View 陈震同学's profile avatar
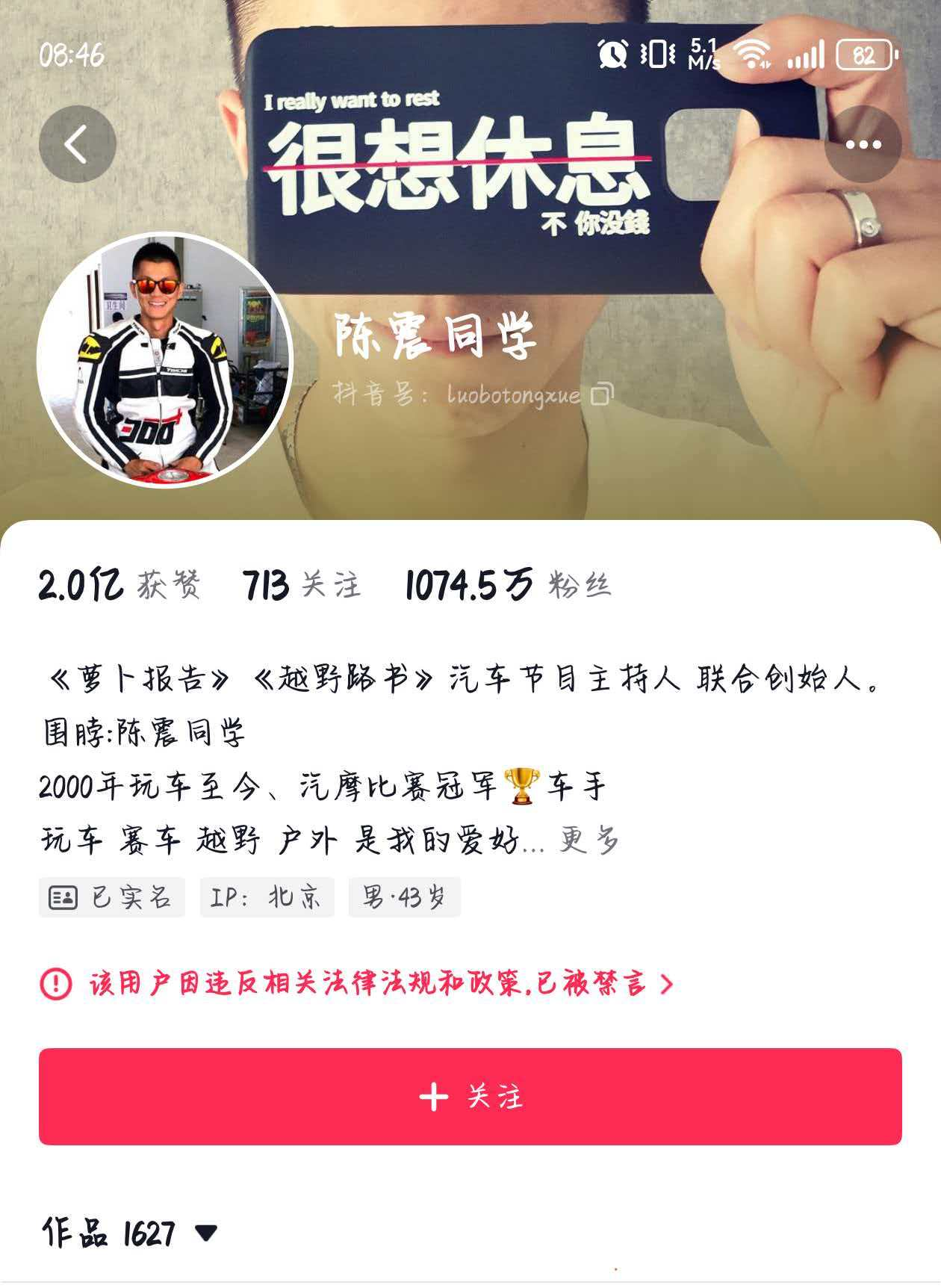This screenshot has width=941, height=1288. 164,360
